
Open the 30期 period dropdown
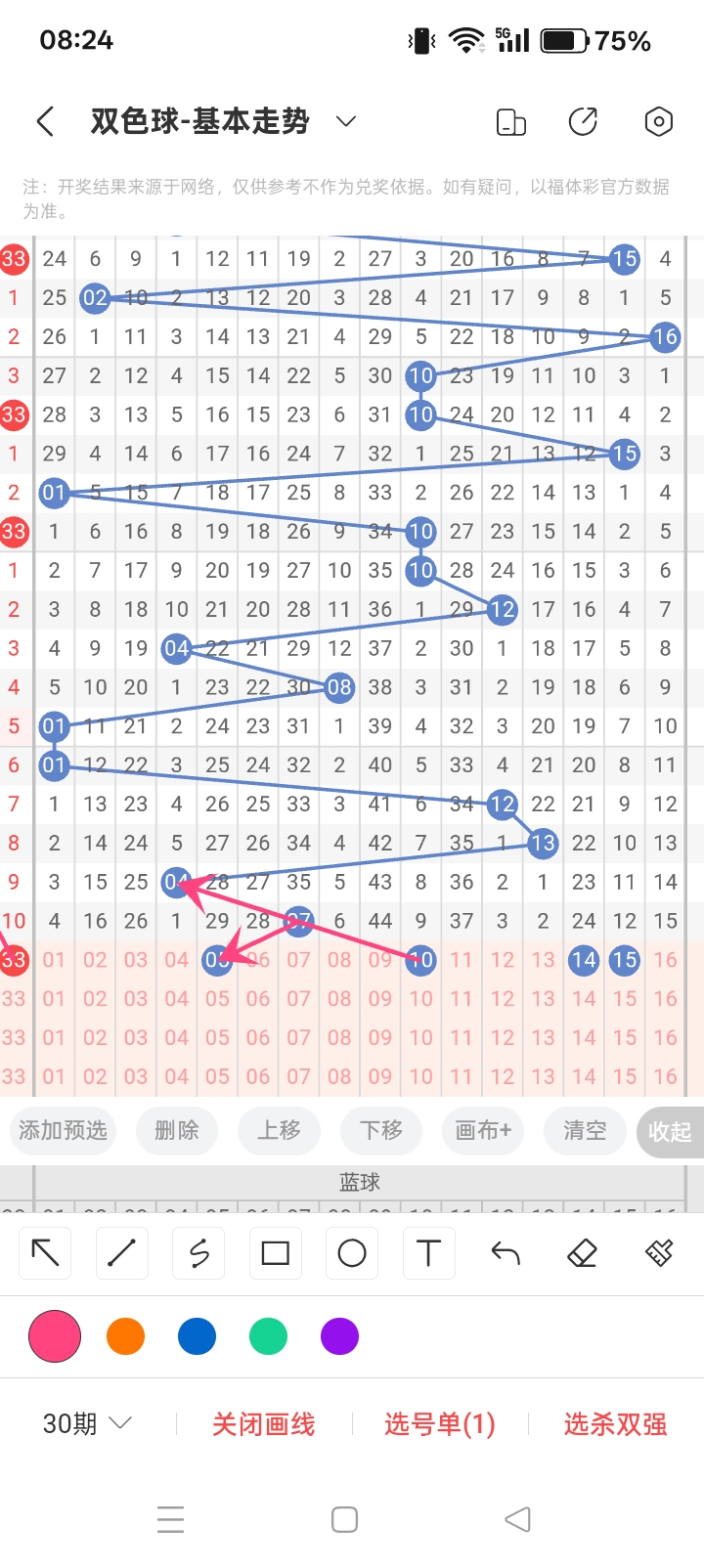[87, 1423]
